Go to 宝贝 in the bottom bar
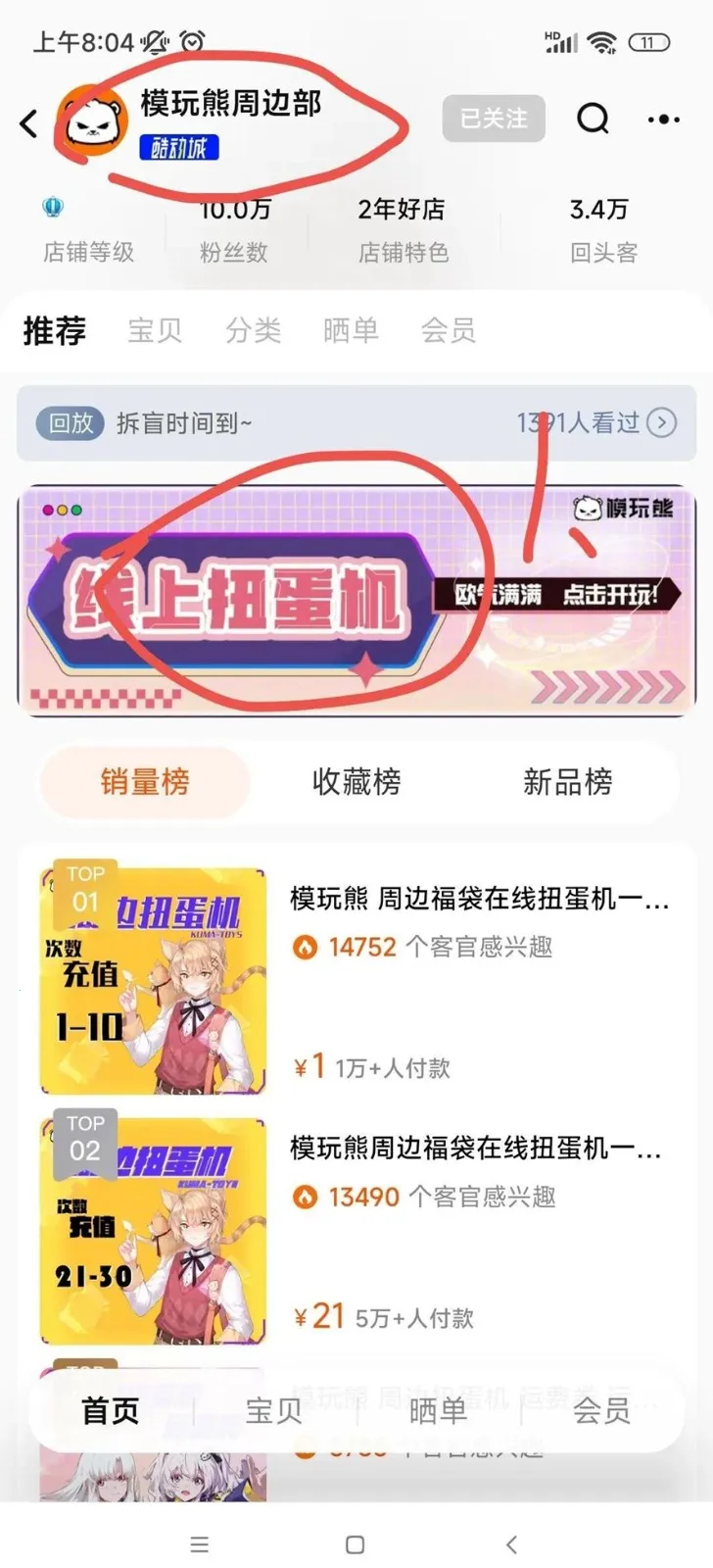 (x=274, y=1411)
